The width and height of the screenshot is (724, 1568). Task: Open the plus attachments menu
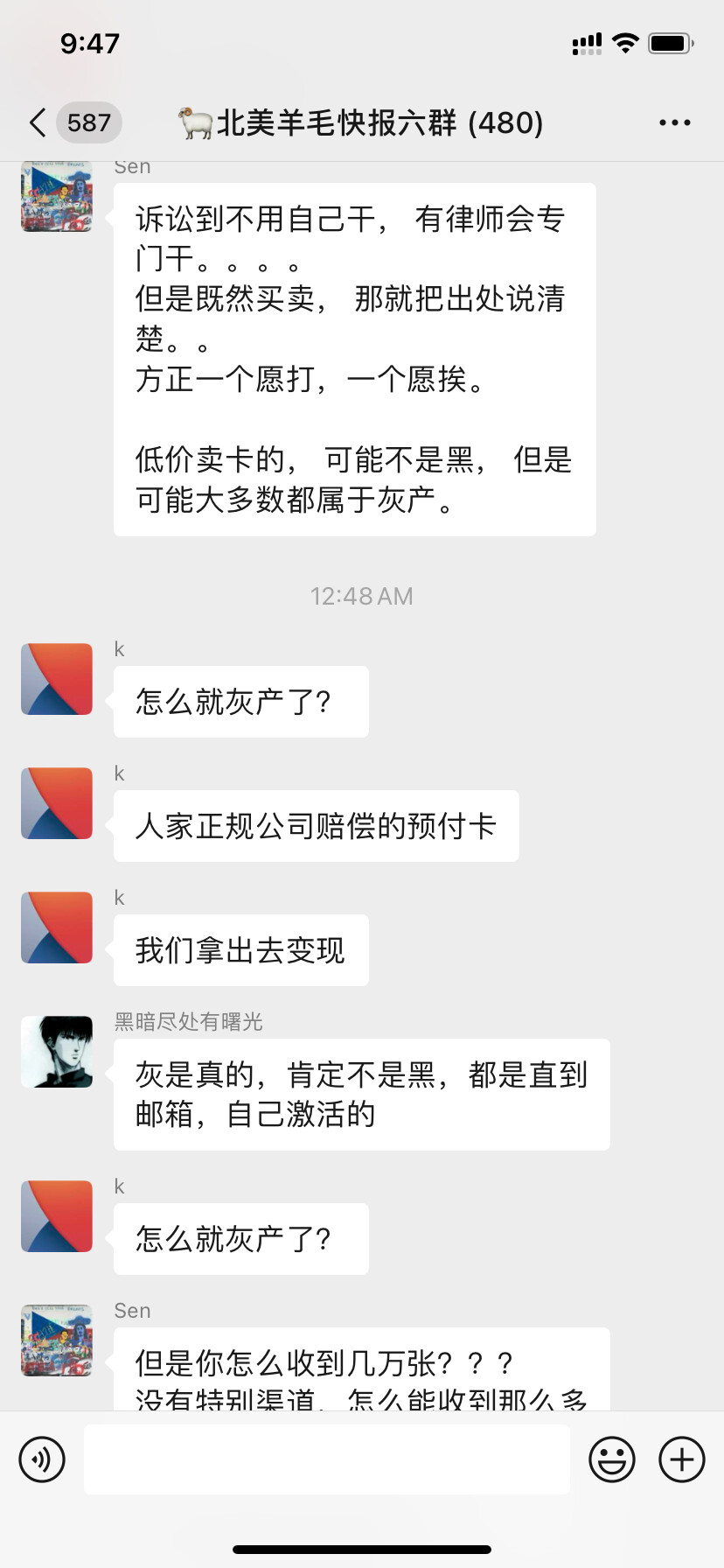(682, 1459)
